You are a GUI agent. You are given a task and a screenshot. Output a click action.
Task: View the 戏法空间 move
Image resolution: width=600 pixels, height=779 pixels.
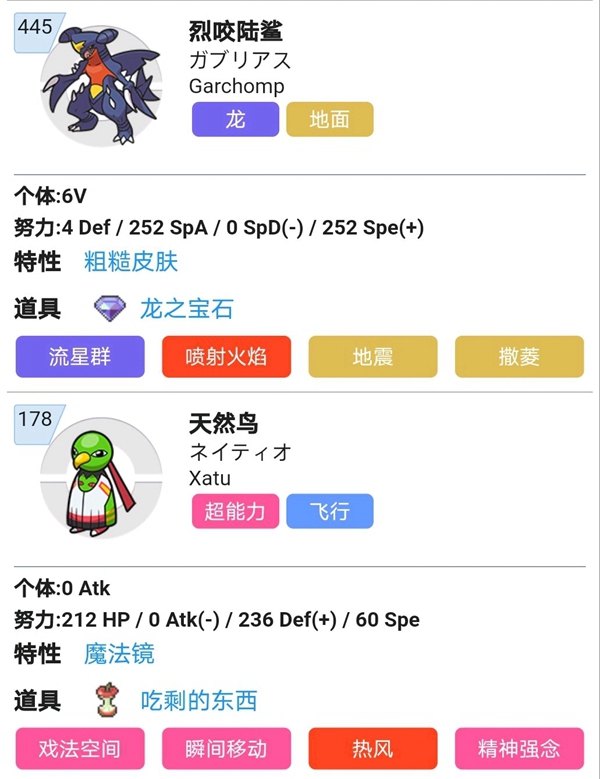click(80, 749)
